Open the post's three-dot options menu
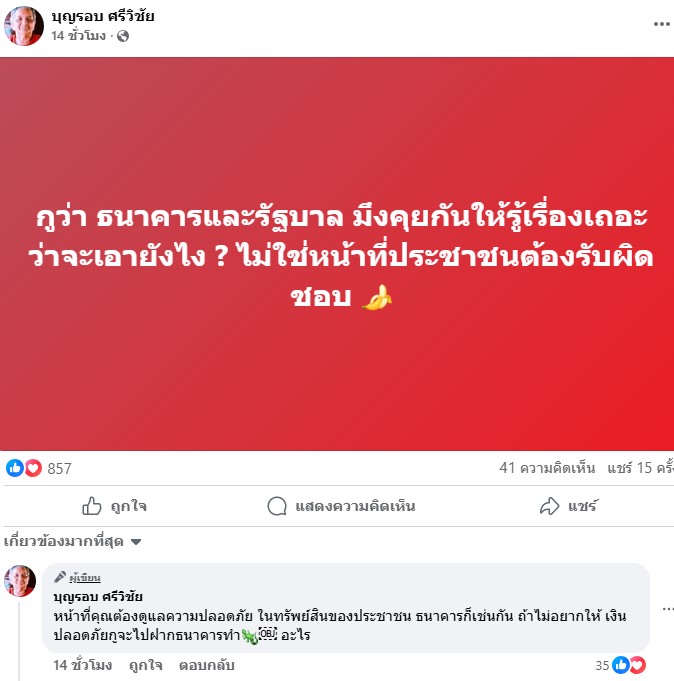This screenshot has width=674, height=681. pyautogui.click(x=661, y=22)
